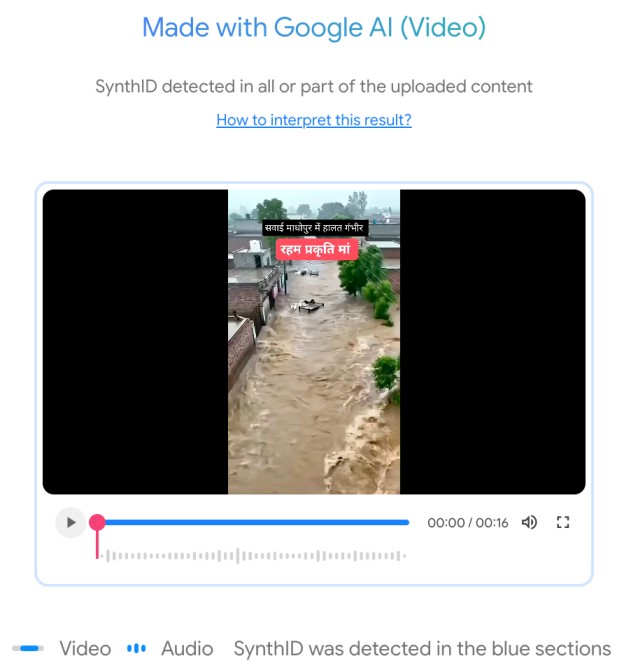Open the 'How to interpret this result?' link
The width and height of the screenshot is (631, 663).
314,120
